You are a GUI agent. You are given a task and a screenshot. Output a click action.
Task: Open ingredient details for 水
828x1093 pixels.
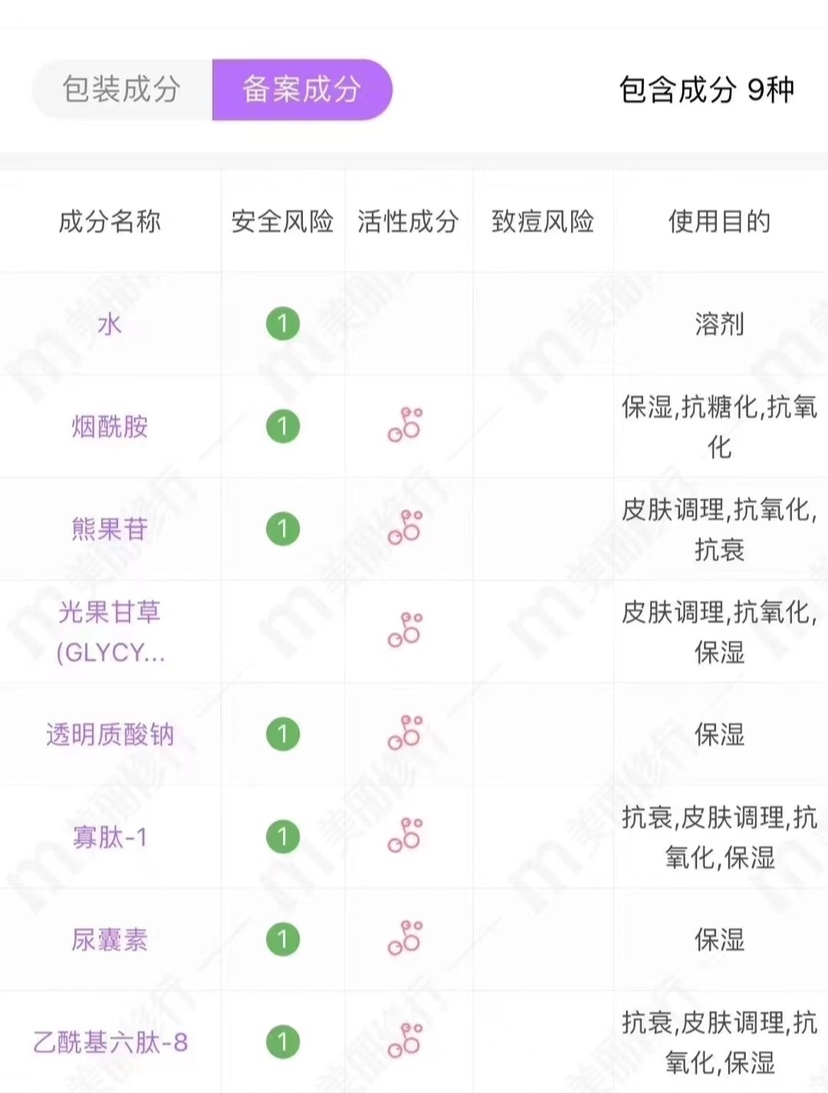click(109, 324)
